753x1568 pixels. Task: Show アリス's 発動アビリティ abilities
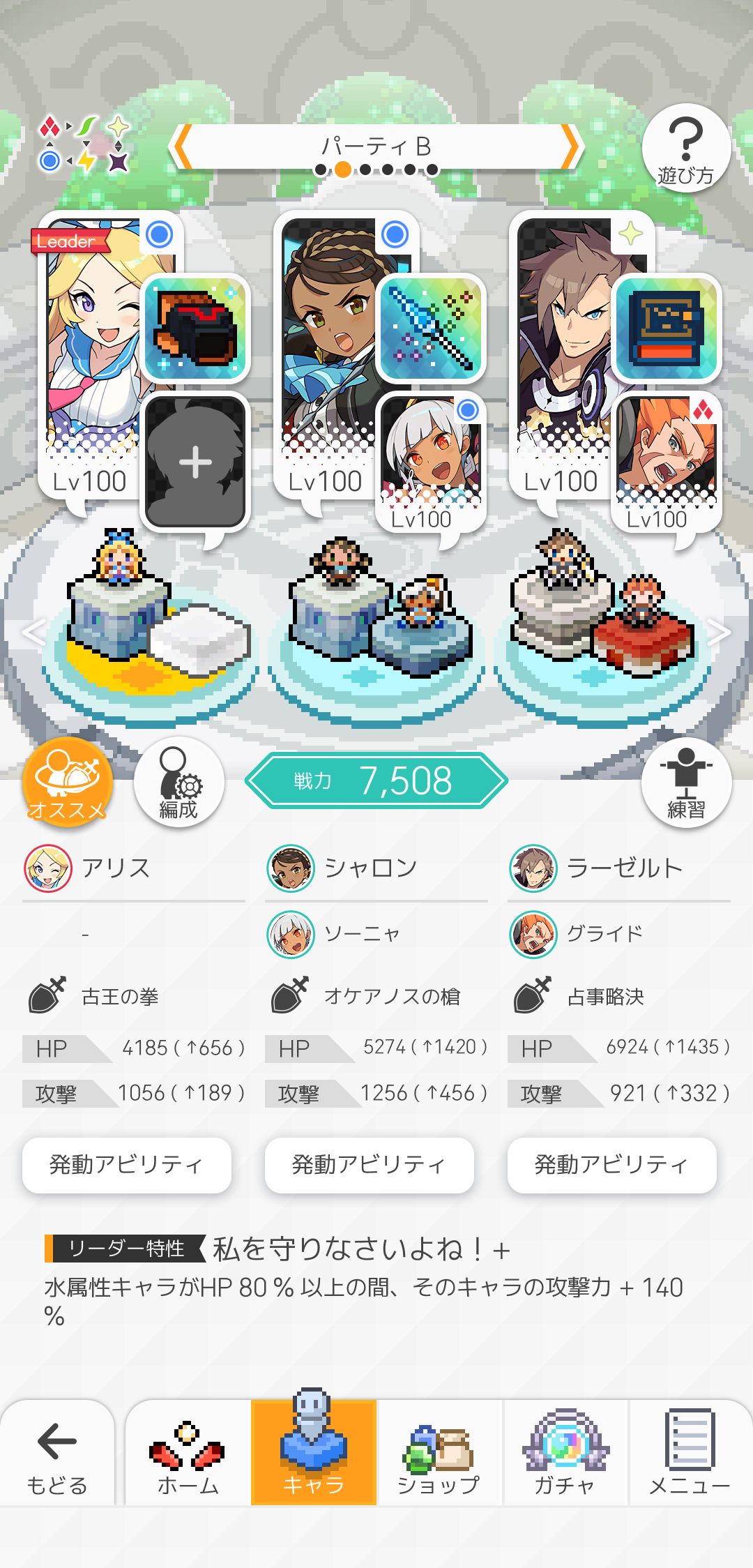coord(128,1164)
